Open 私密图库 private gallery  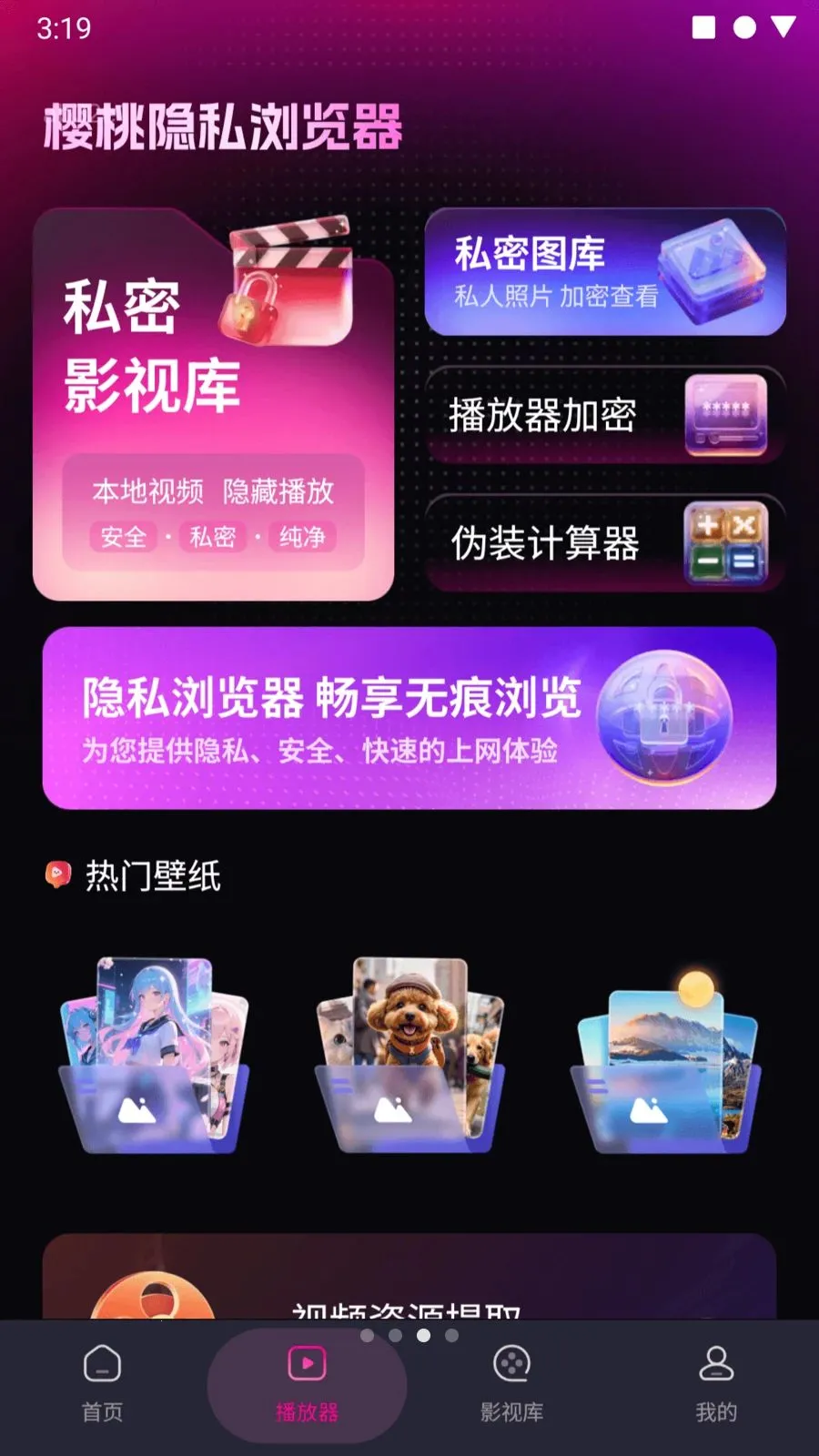[x=604, y=272]
